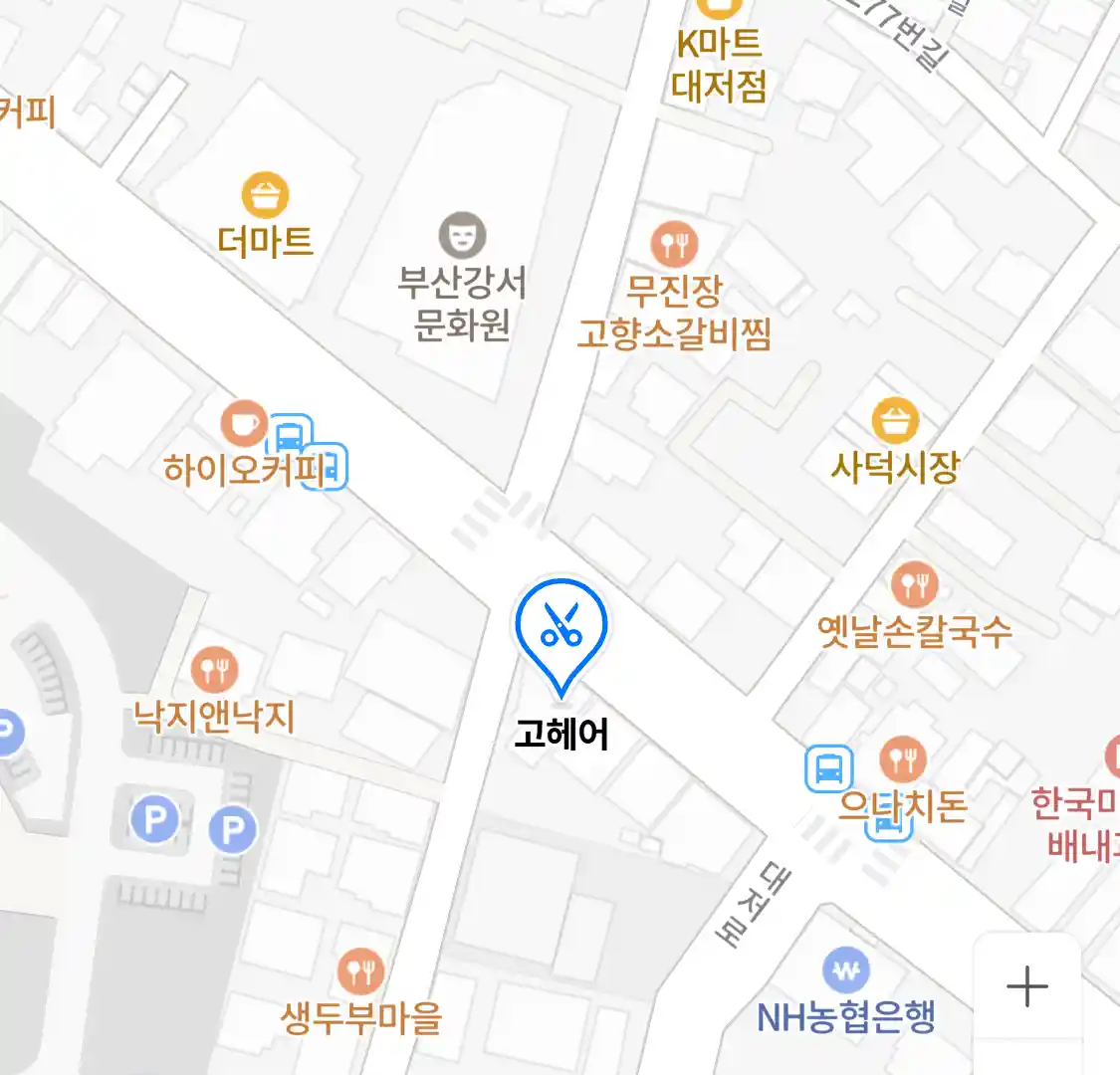Select 부산강서문화원 place marker
Viewport: 1120px width, 1075px height.
point(462,235)
